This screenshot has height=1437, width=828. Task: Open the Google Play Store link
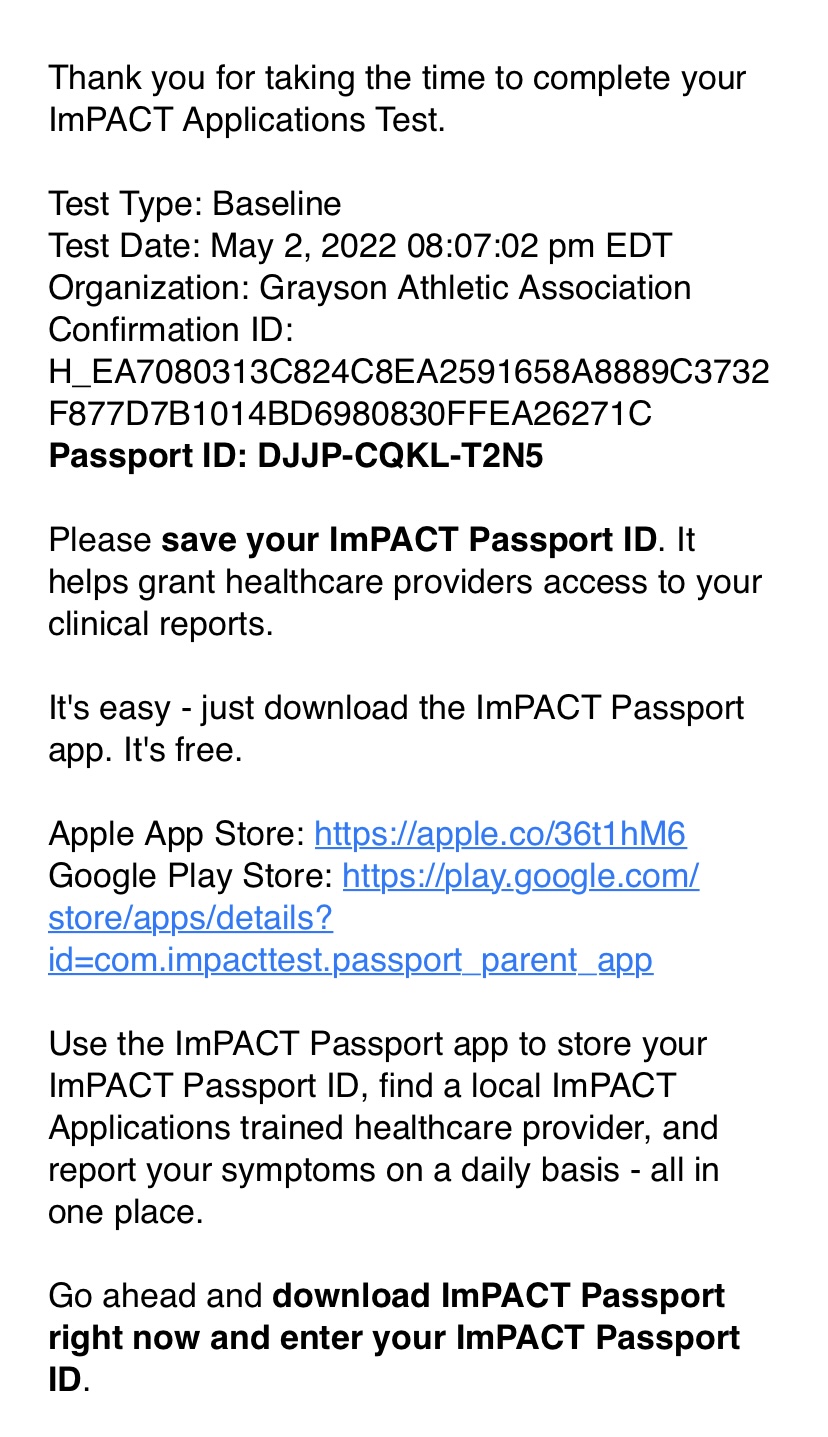pyautogui.click(x=373, y=918)
